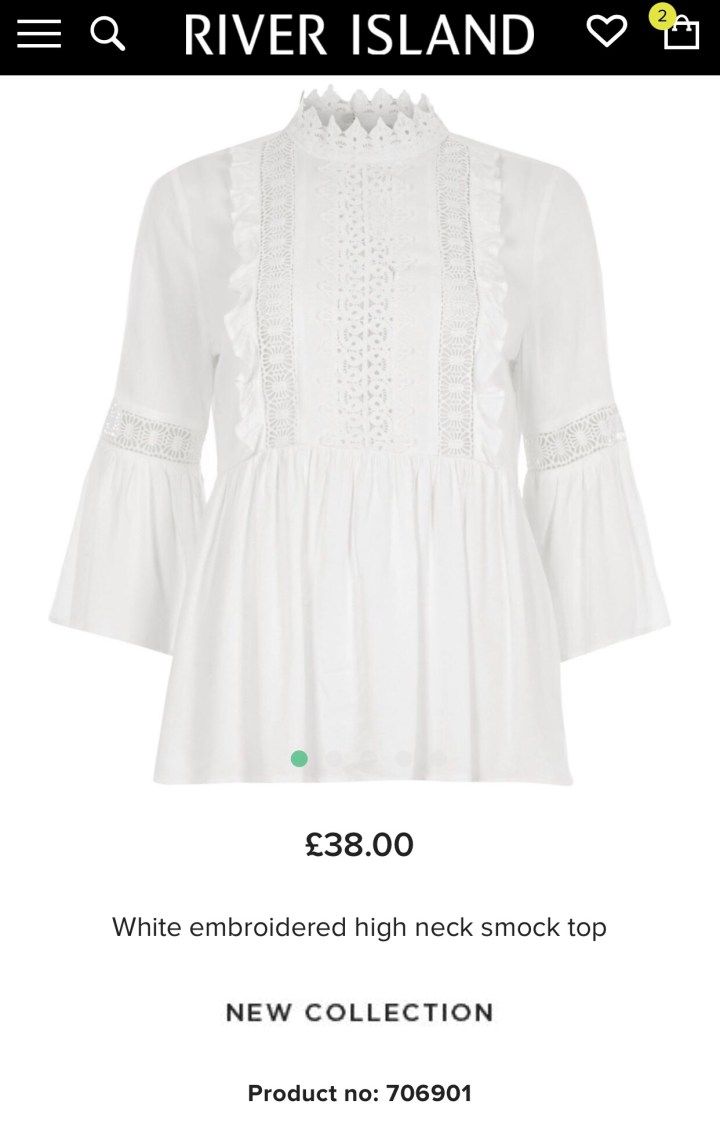Viewport: 720px width, 1126px height.
Task: Open the hamburger navigation menu
Action: point(39,35)
